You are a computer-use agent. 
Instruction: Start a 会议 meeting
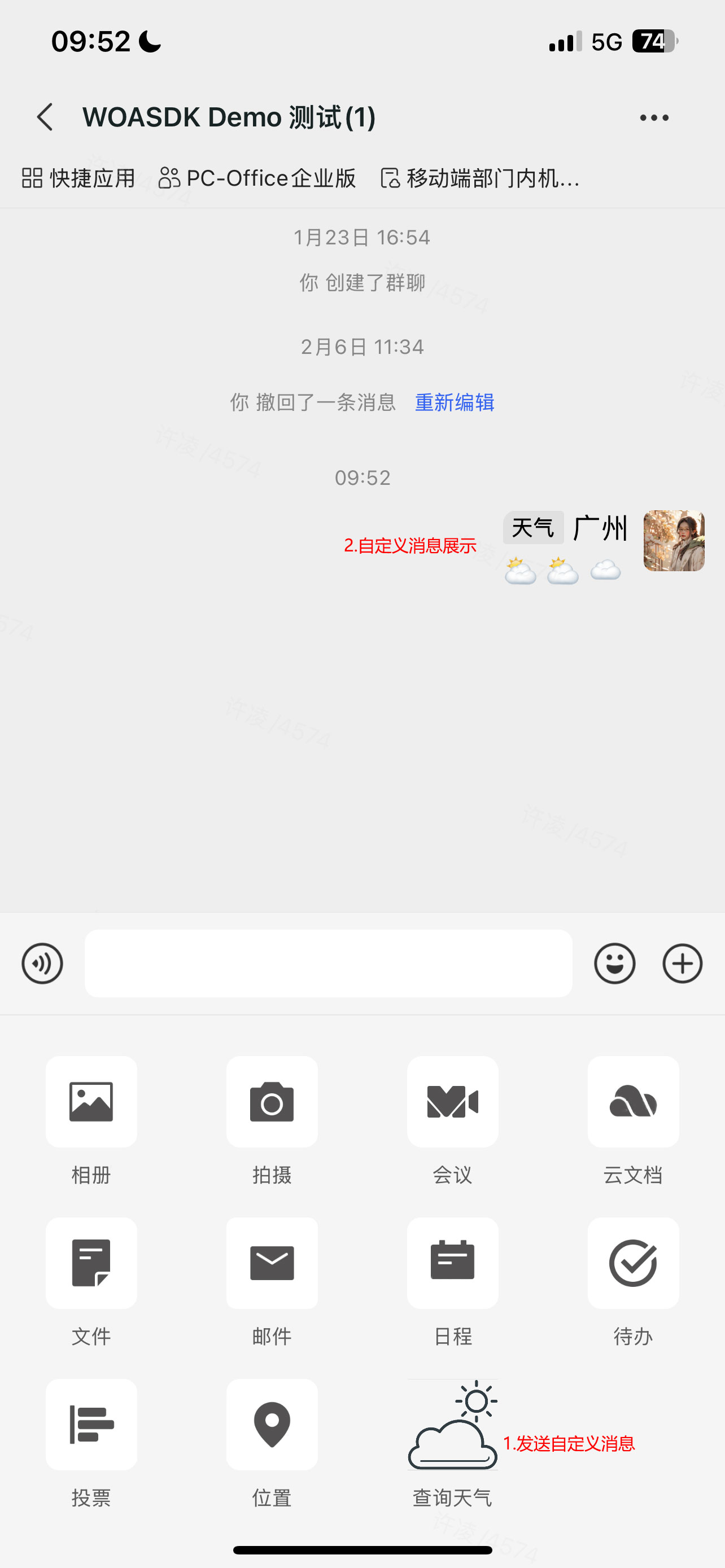point(452,1102)
